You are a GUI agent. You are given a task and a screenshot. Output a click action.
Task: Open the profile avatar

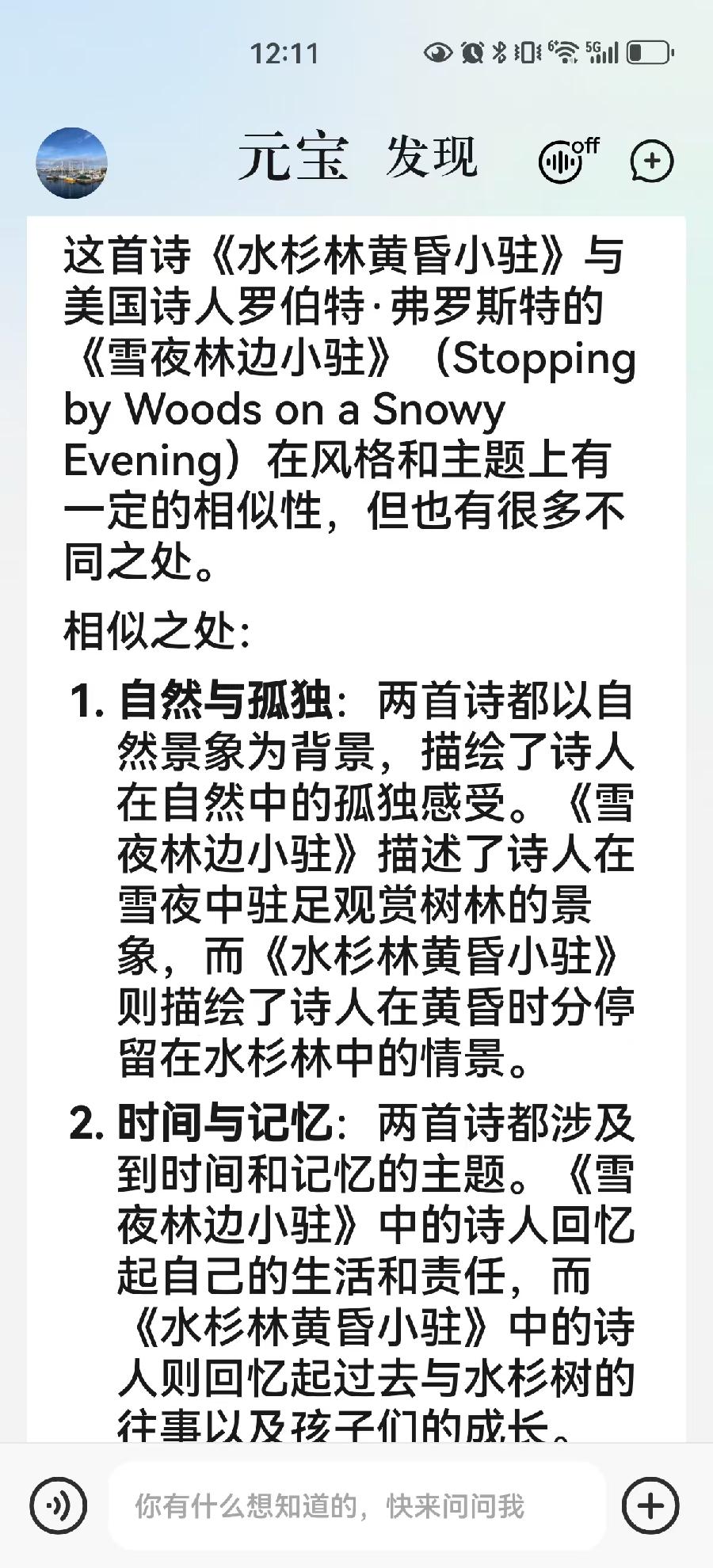pyautogui.click(x=72, y=162)
